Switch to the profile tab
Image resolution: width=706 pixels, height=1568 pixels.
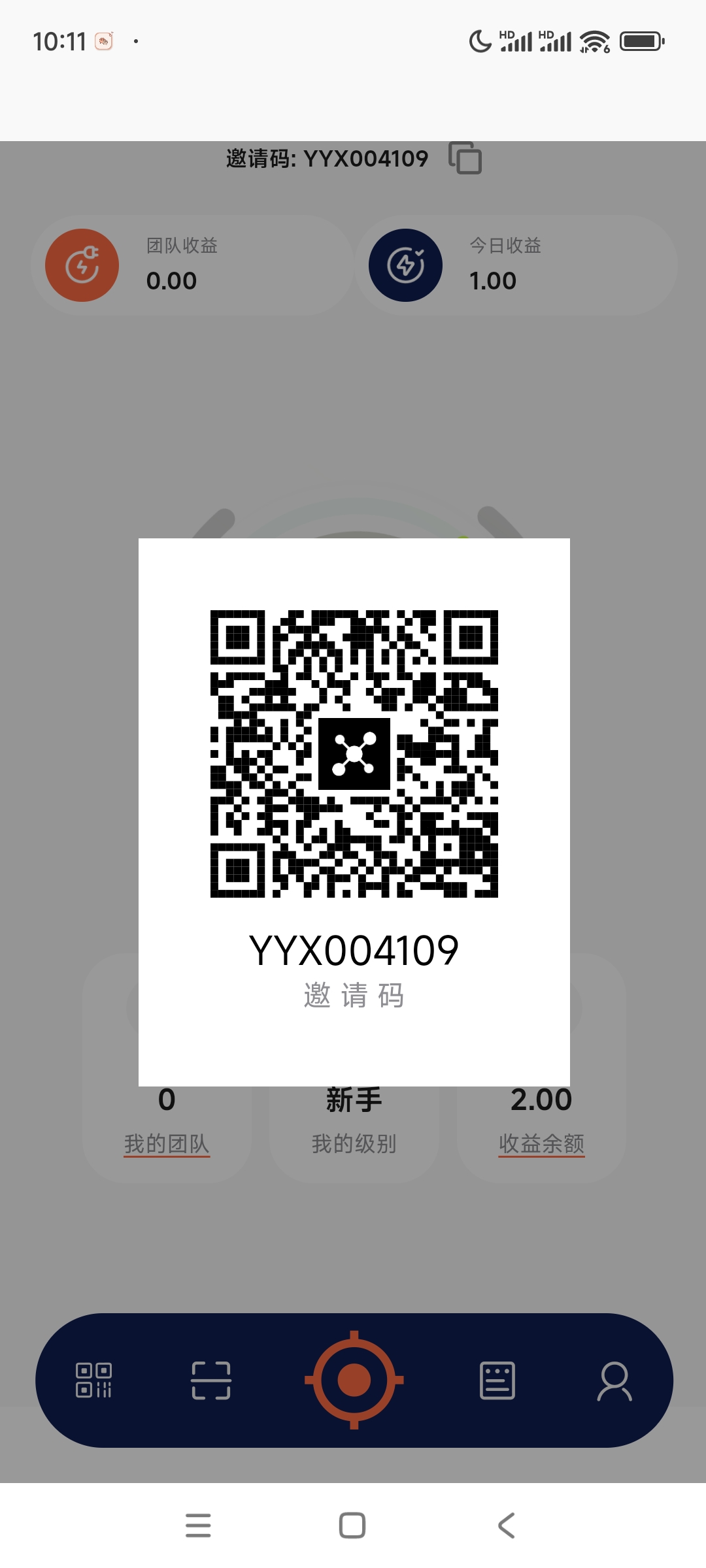[614, 1381]
